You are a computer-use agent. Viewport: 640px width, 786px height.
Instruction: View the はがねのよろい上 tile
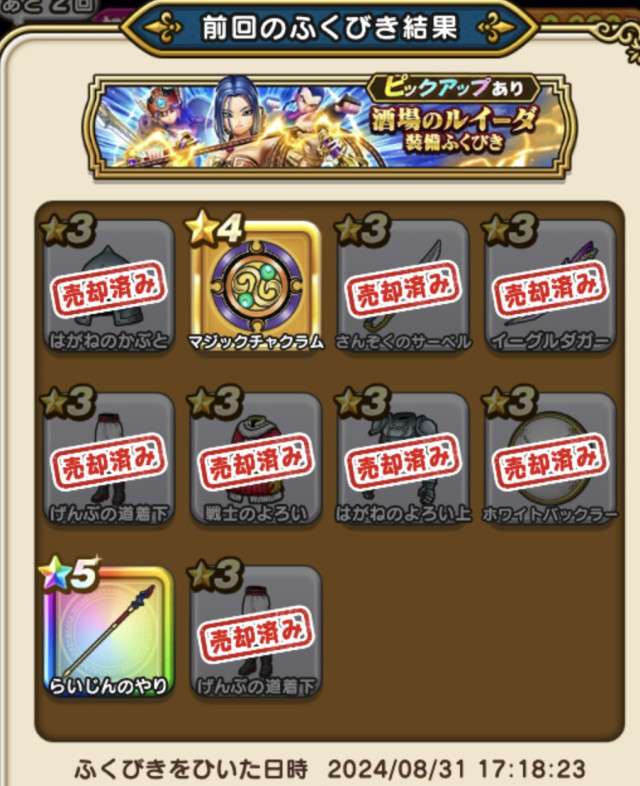(x=402, y=459)
